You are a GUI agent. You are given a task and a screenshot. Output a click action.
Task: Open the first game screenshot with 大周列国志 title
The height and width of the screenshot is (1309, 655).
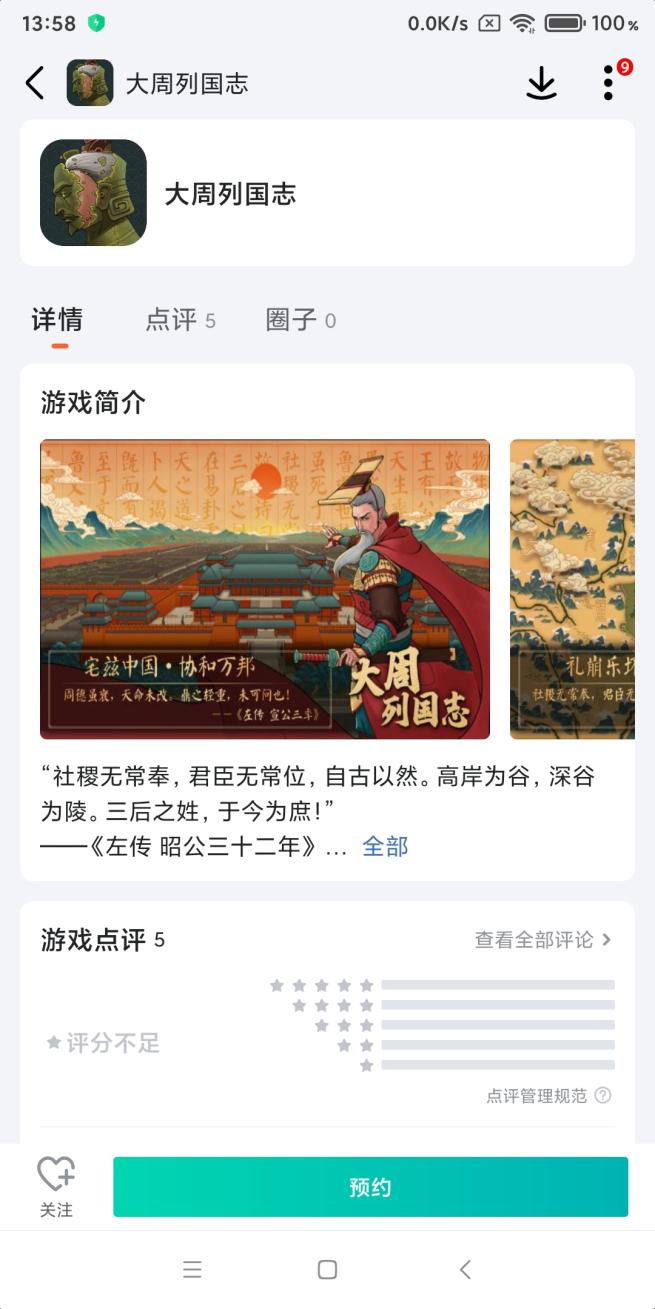tap(265, 589)
